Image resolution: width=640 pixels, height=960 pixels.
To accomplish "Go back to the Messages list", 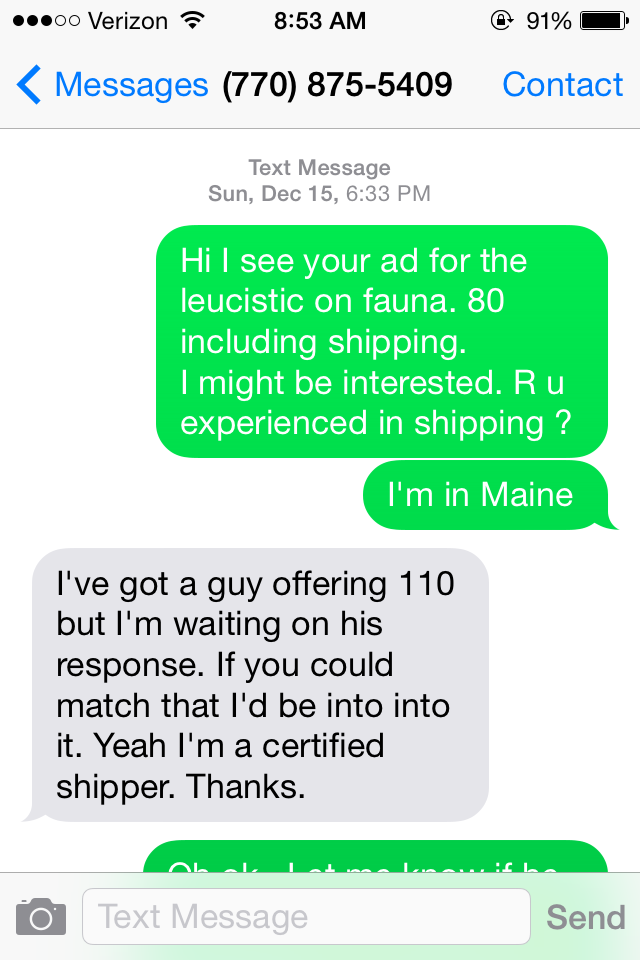I will click(112, 84).
